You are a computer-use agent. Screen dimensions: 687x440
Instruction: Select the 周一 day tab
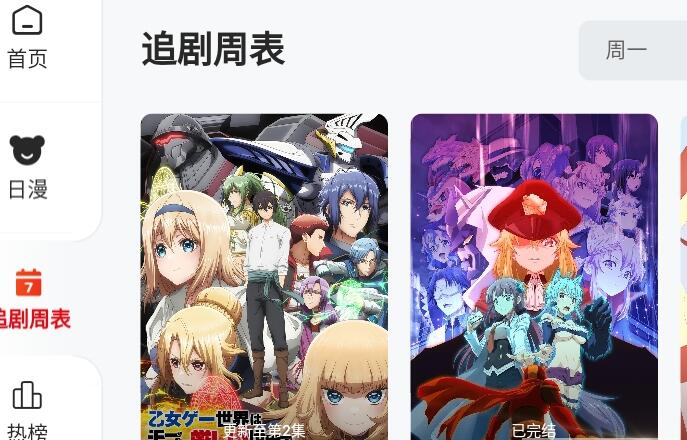627,50
